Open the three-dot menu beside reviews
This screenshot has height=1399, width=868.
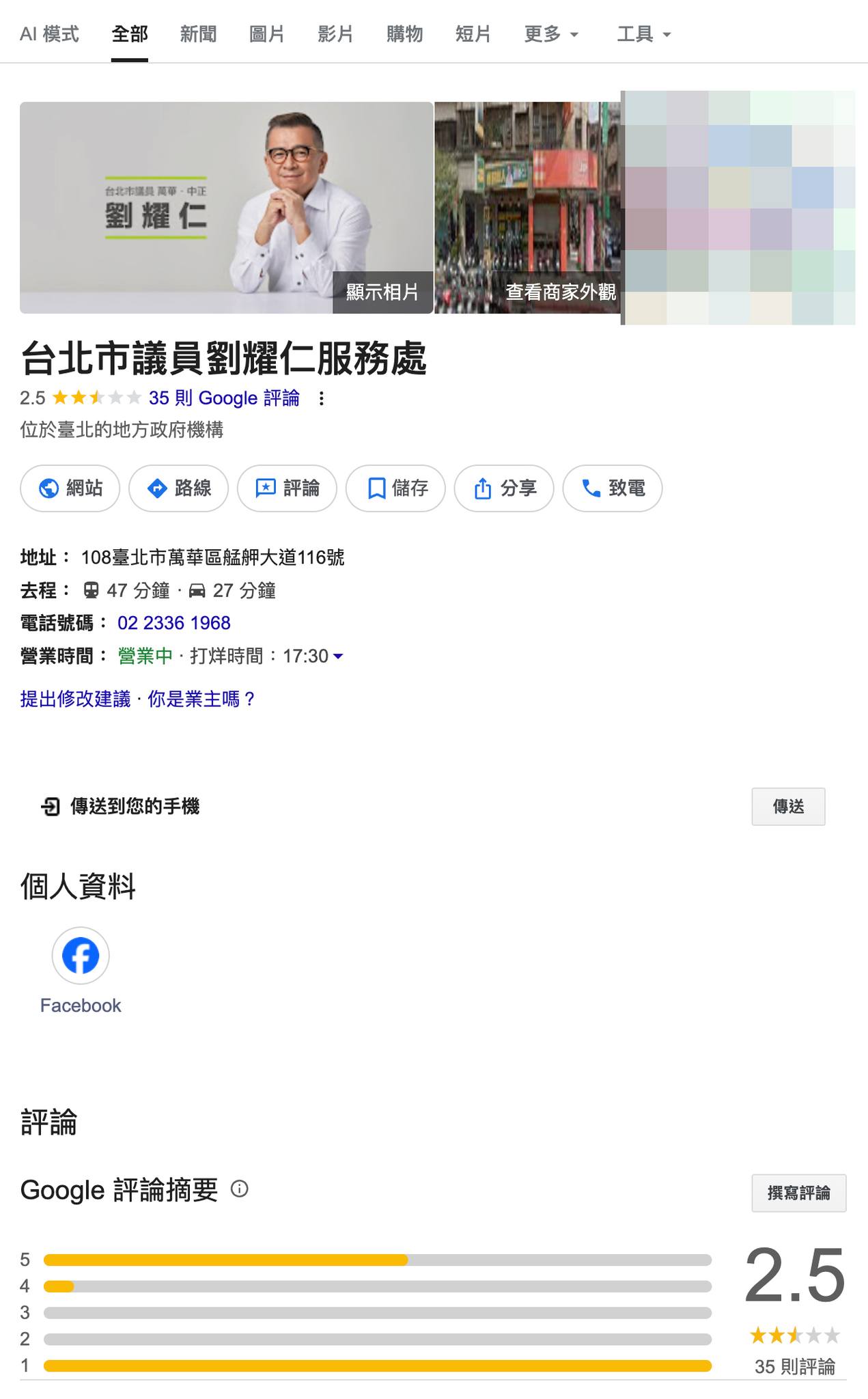[322, 398]
